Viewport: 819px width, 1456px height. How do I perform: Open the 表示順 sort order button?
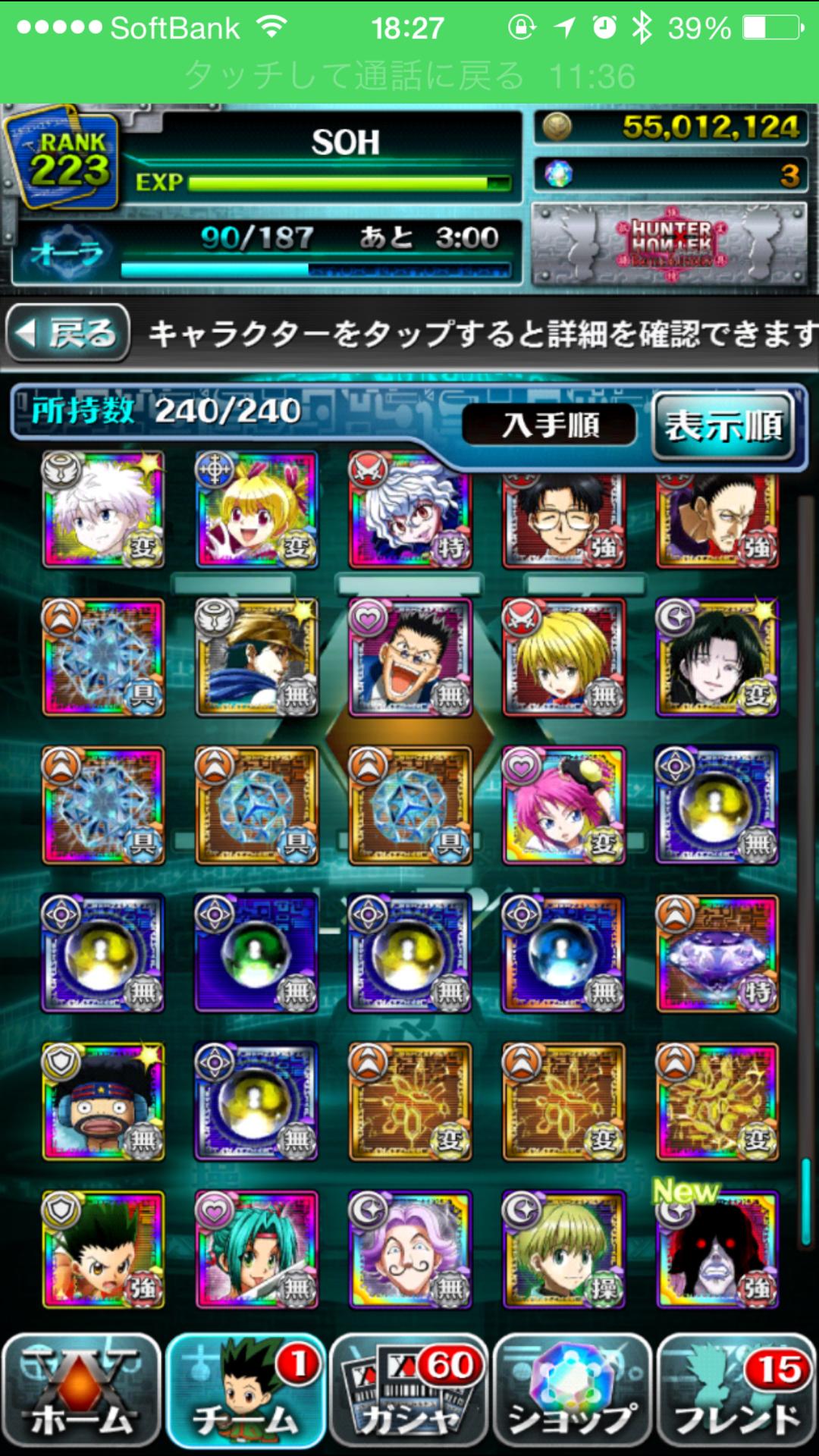click(x=723, y=425)
